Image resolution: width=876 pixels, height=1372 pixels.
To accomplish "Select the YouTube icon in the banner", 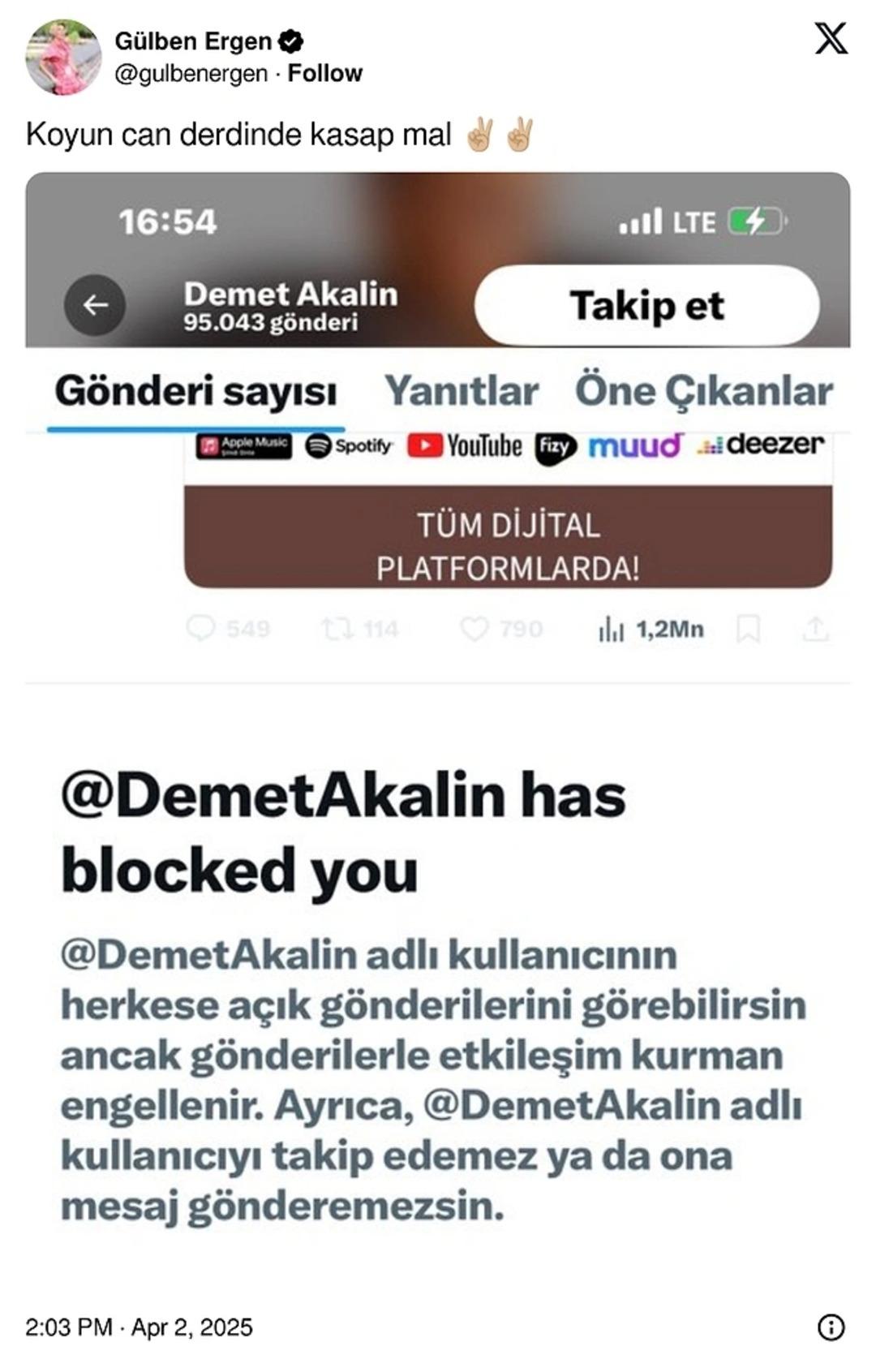I will 465,445.
